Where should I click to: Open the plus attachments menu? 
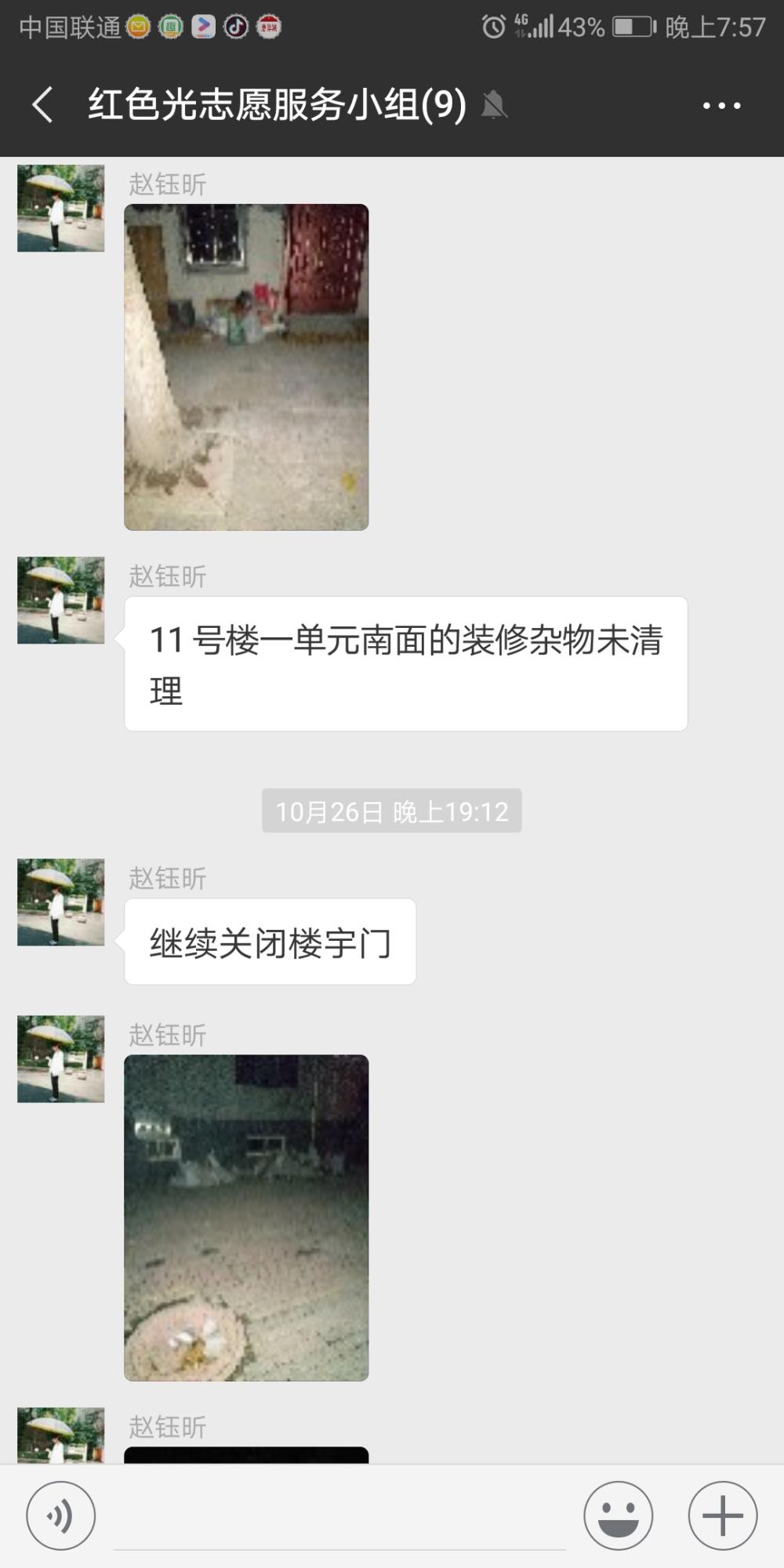723,1515
